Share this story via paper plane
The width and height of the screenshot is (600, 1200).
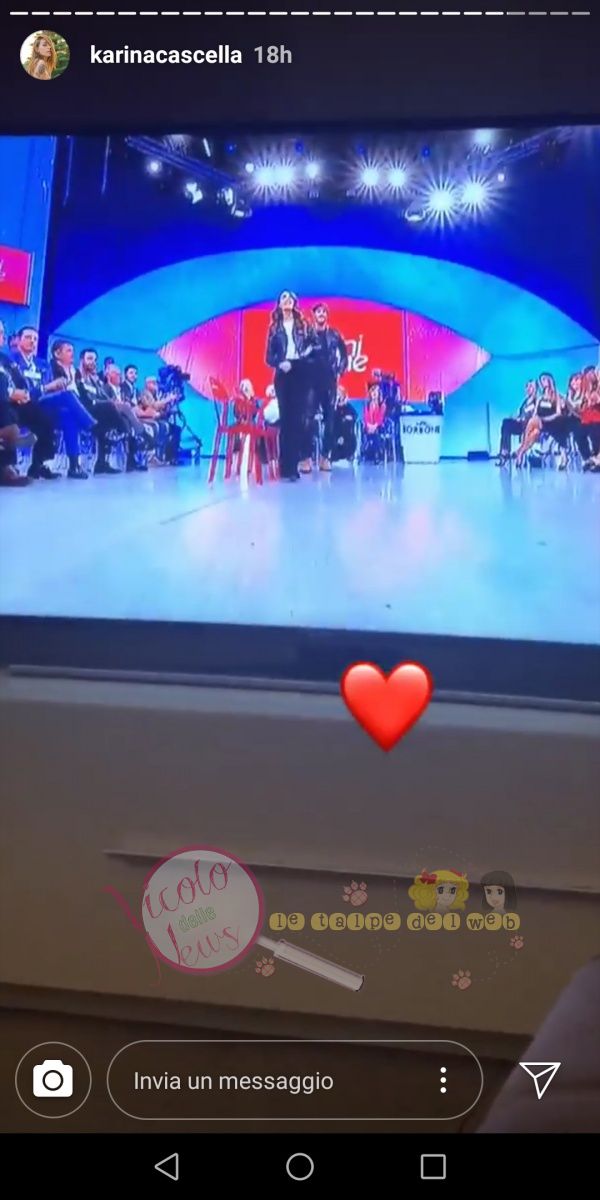tap(540, 1079)
